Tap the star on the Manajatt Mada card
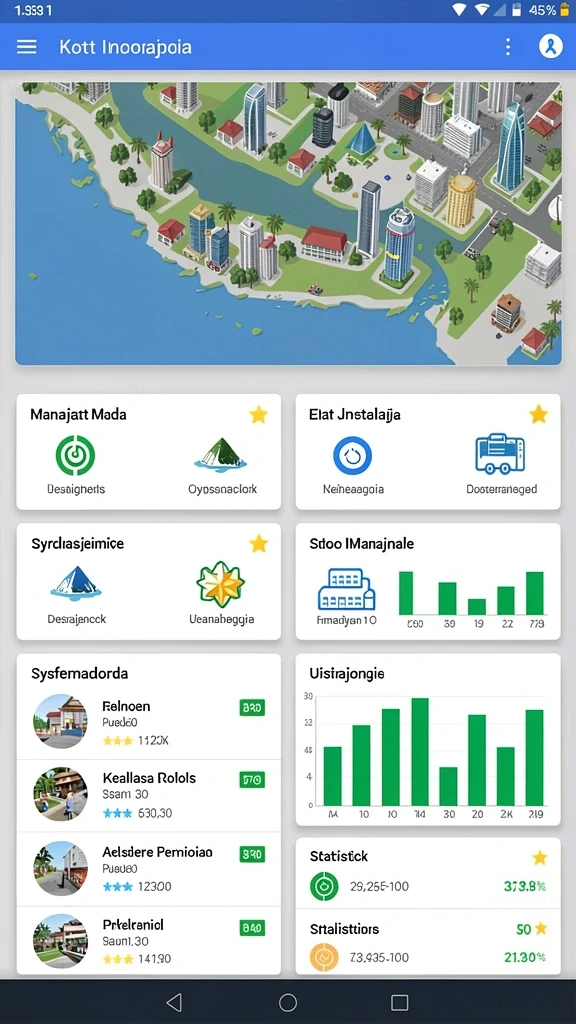Viewport: 576px width, 1024px height. [259, 414]
